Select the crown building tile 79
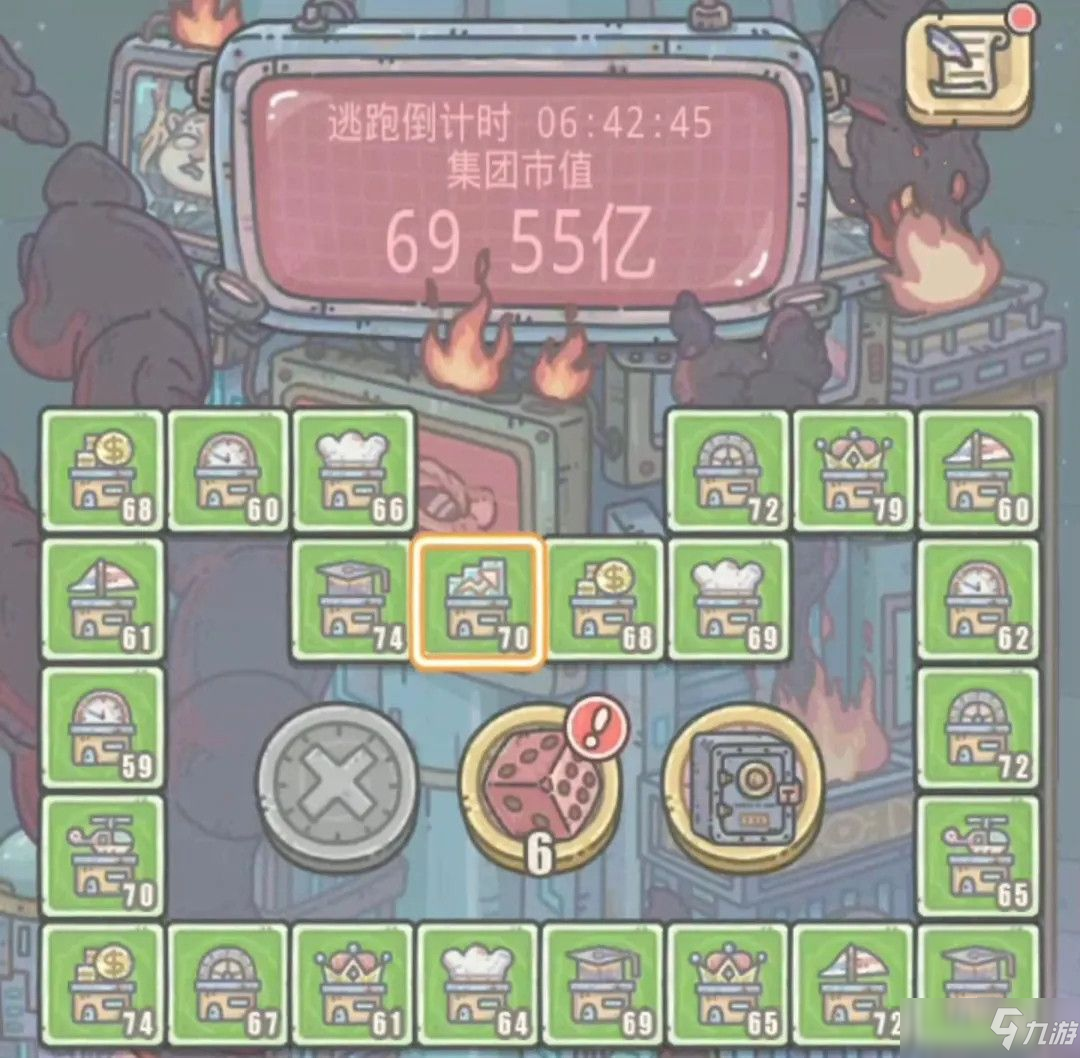 853,471
